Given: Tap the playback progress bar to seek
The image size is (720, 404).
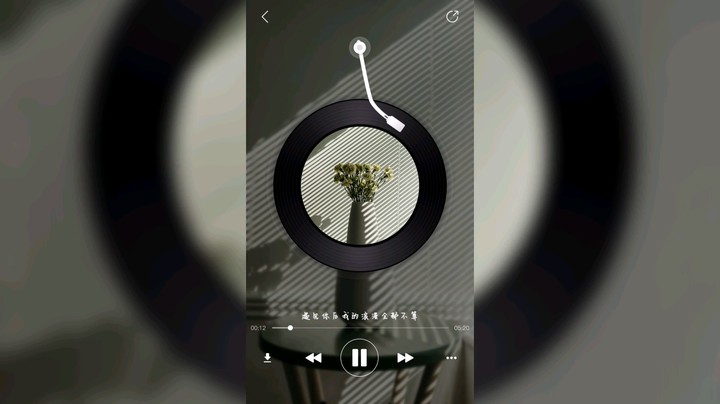Looking at the screenshot, I should (x=360, y=327).
